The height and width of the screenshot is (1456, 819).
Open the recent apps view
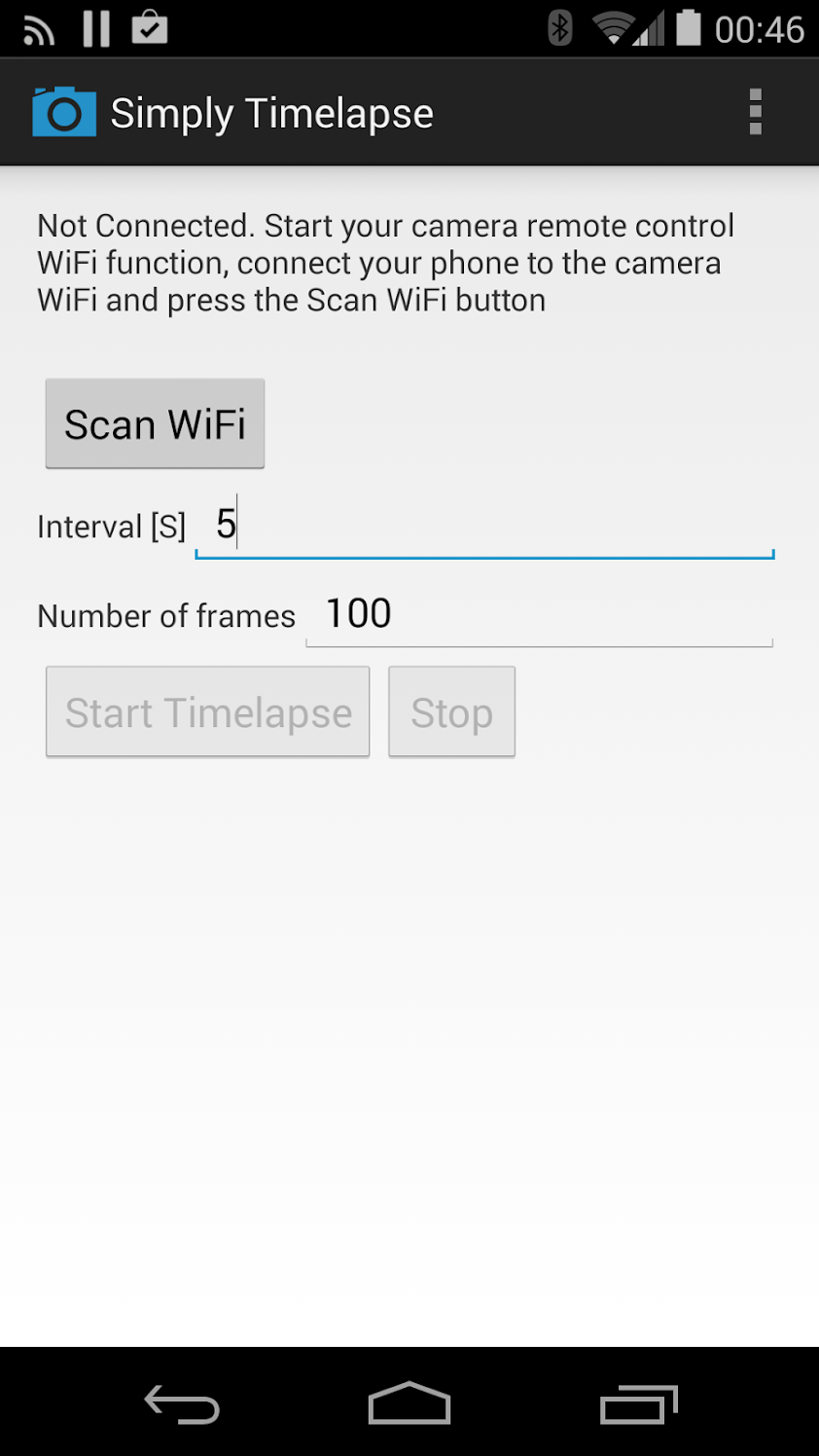coord(637,1404)
